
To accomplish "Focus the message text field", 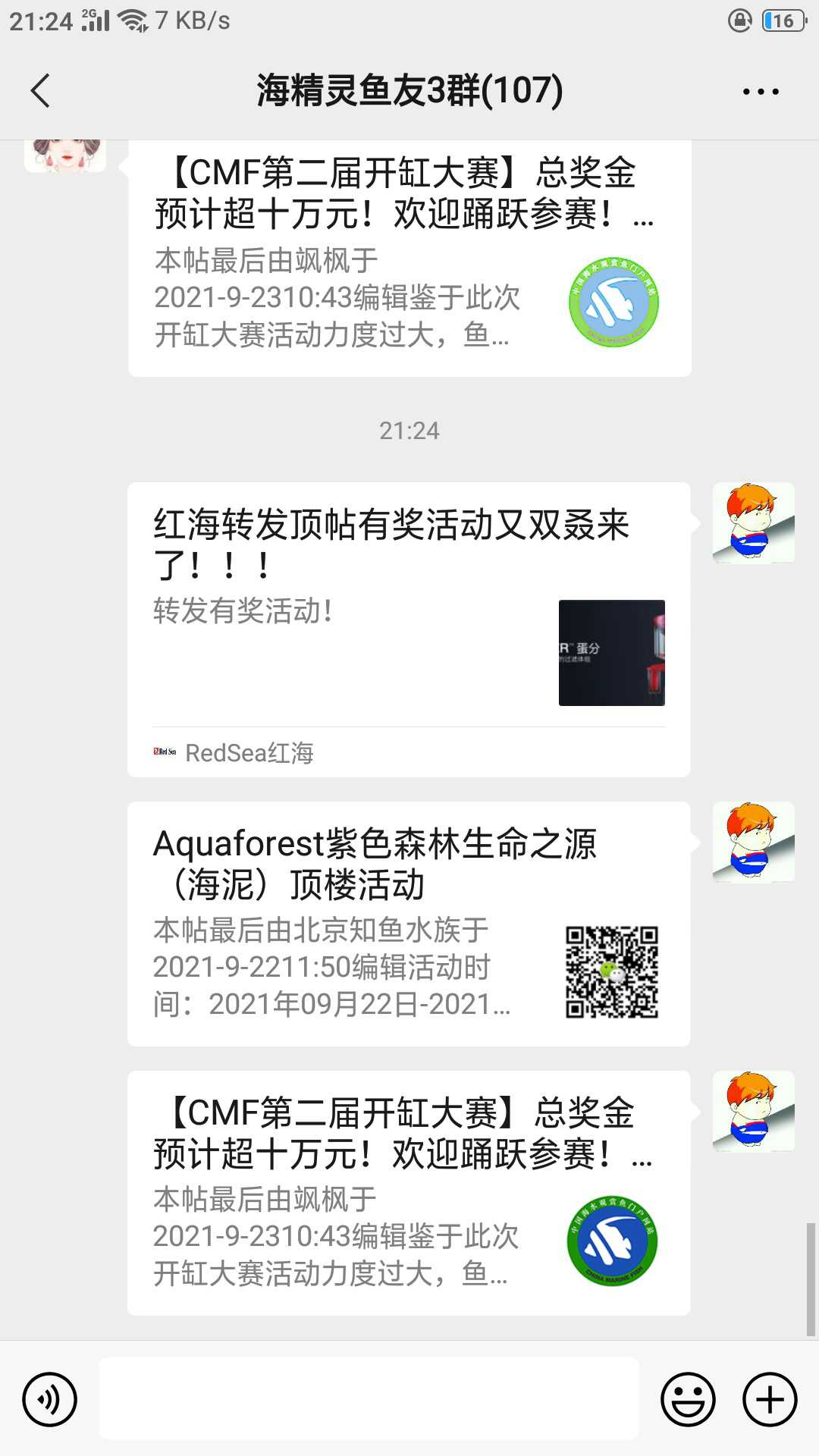I will 369,1398.
